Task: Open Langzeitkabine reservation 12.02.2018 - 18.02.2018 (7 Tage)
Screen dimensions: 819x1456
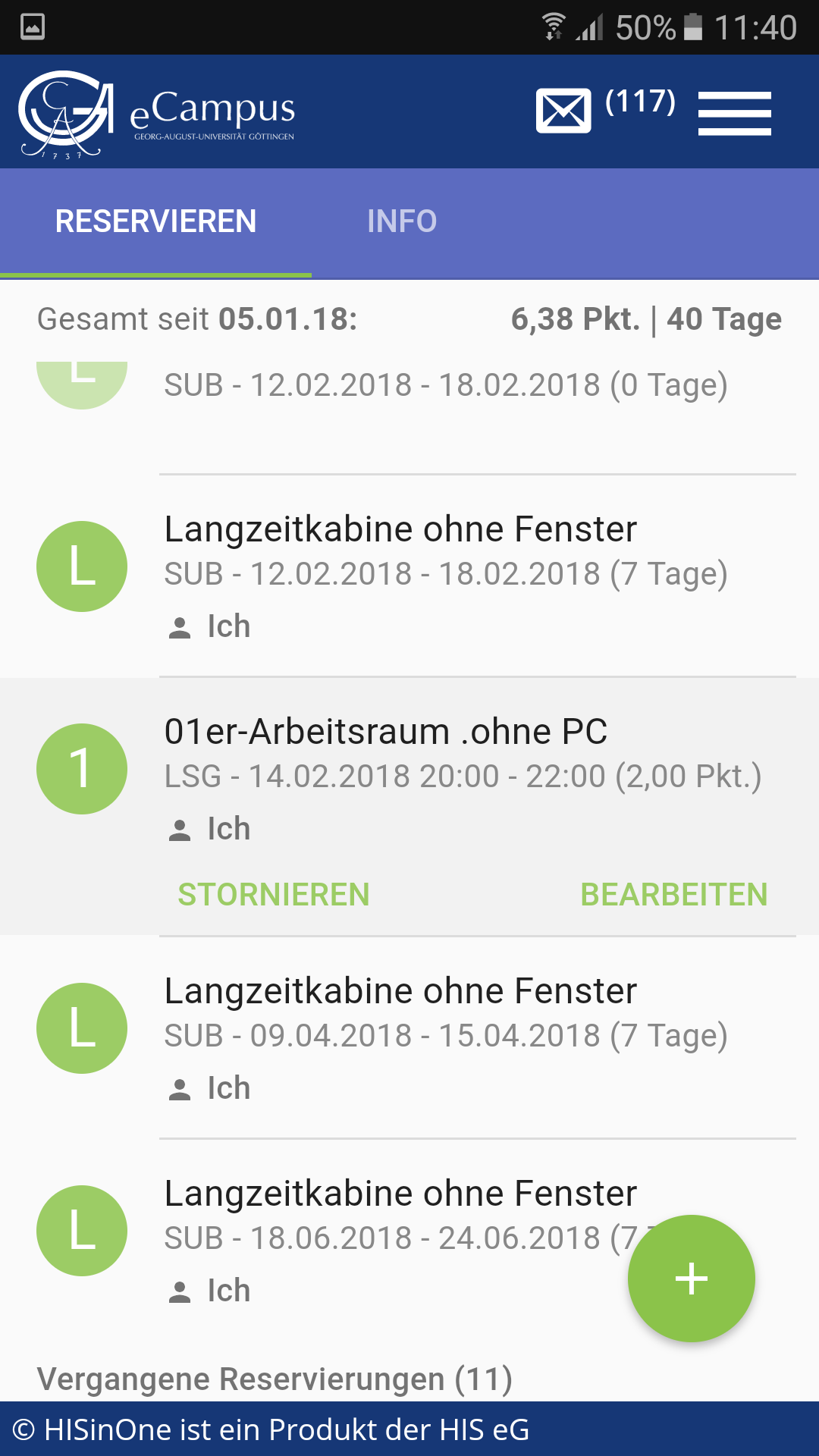Action: tap(409, 576)
